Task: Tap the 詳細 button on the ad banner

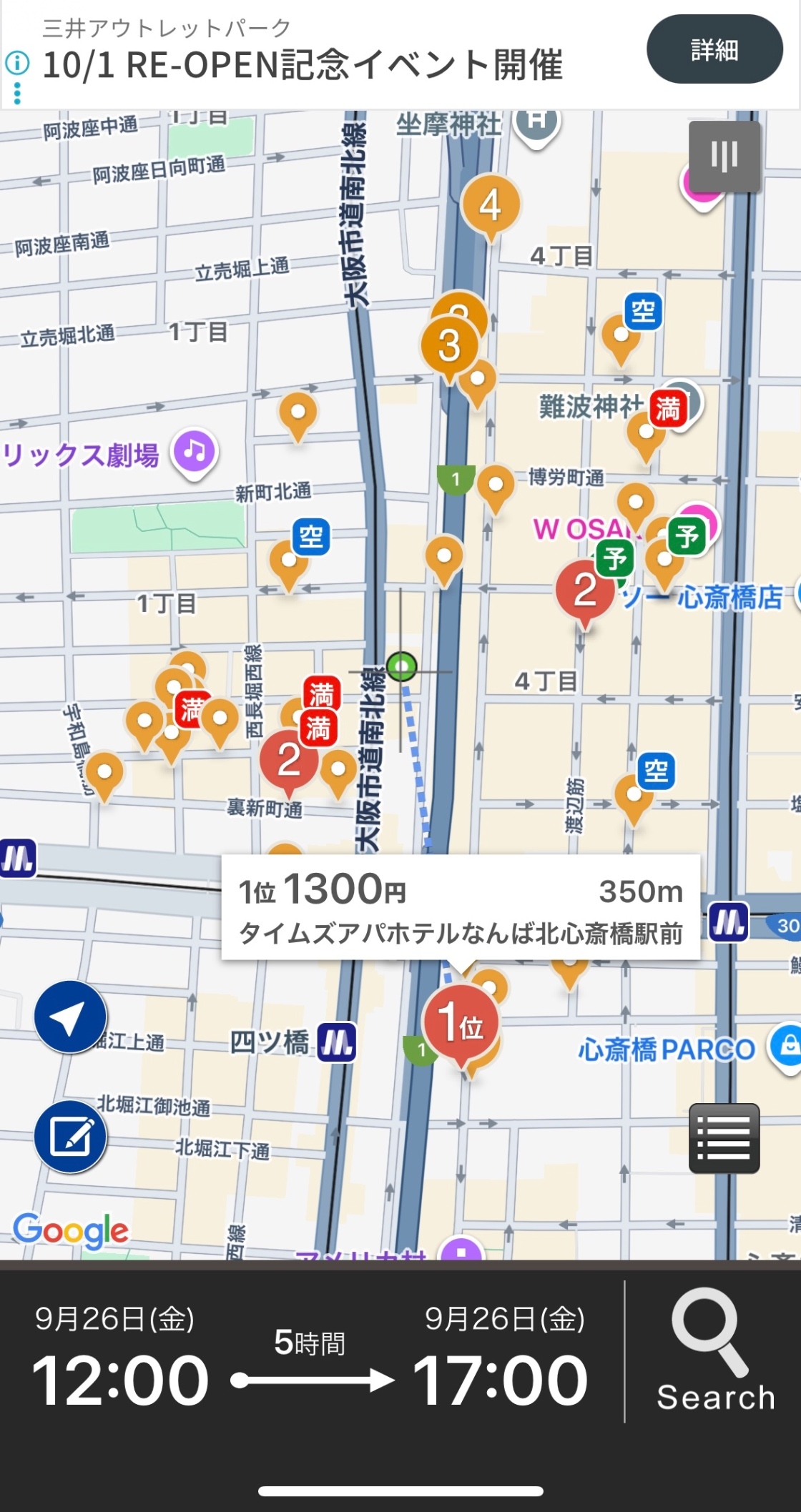Action: [714, 50]
